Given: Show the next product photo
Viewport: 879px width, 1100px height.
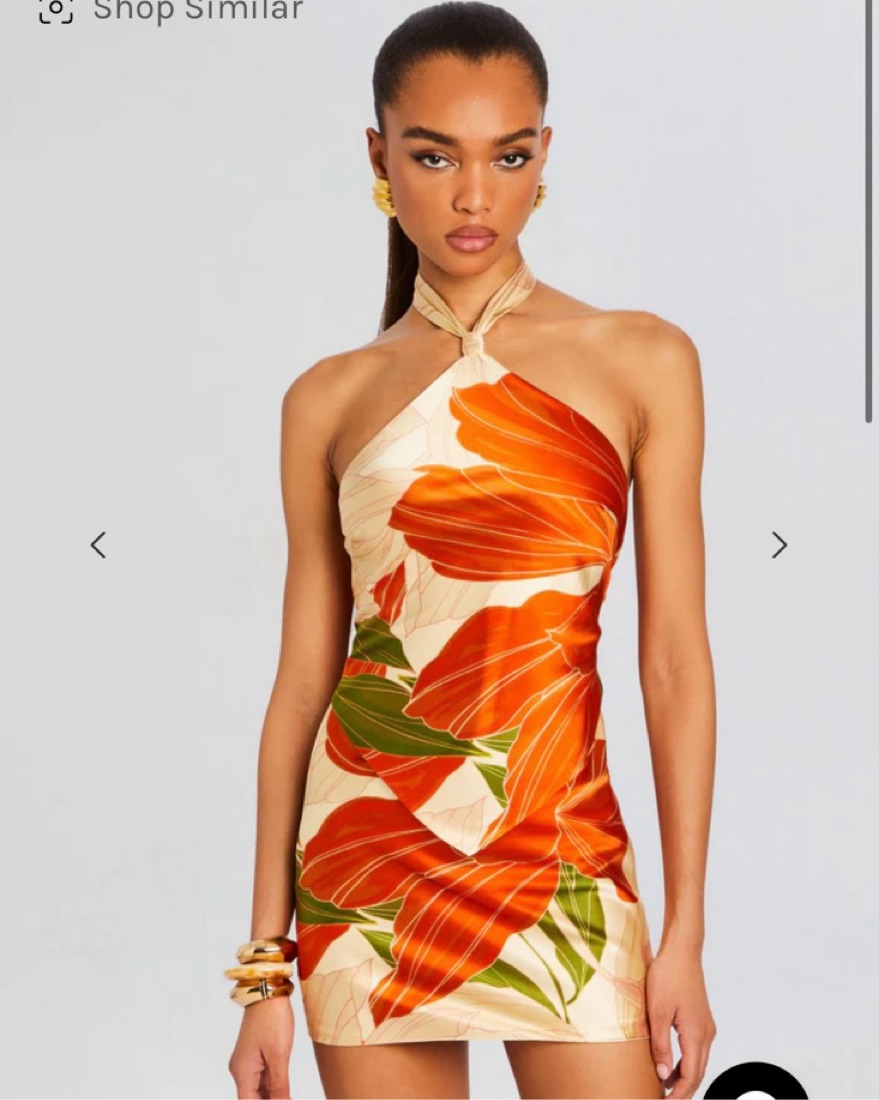Looking at the screenshot, I should click(779, 545).
